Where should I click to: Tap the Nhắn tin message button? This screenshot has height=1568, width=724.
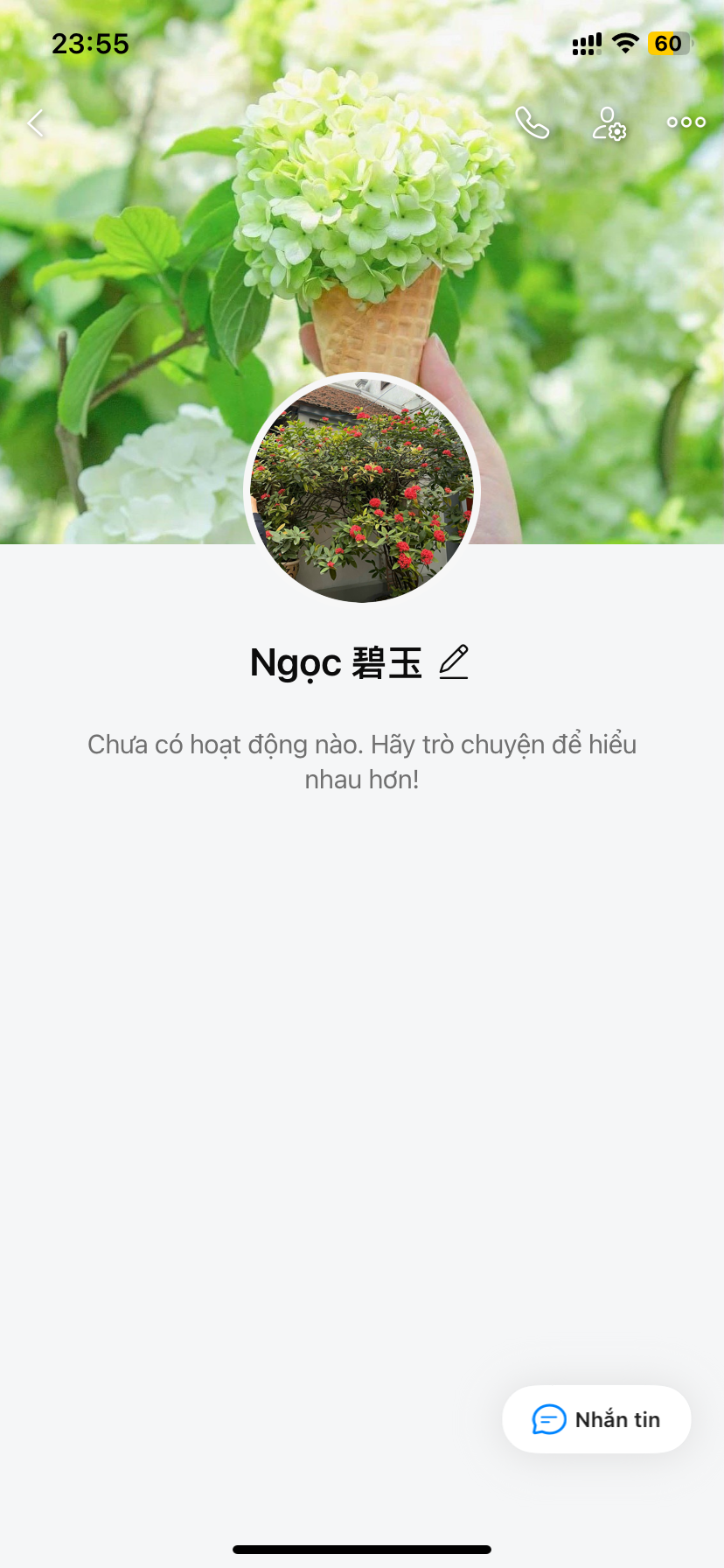click(596, 1418)
